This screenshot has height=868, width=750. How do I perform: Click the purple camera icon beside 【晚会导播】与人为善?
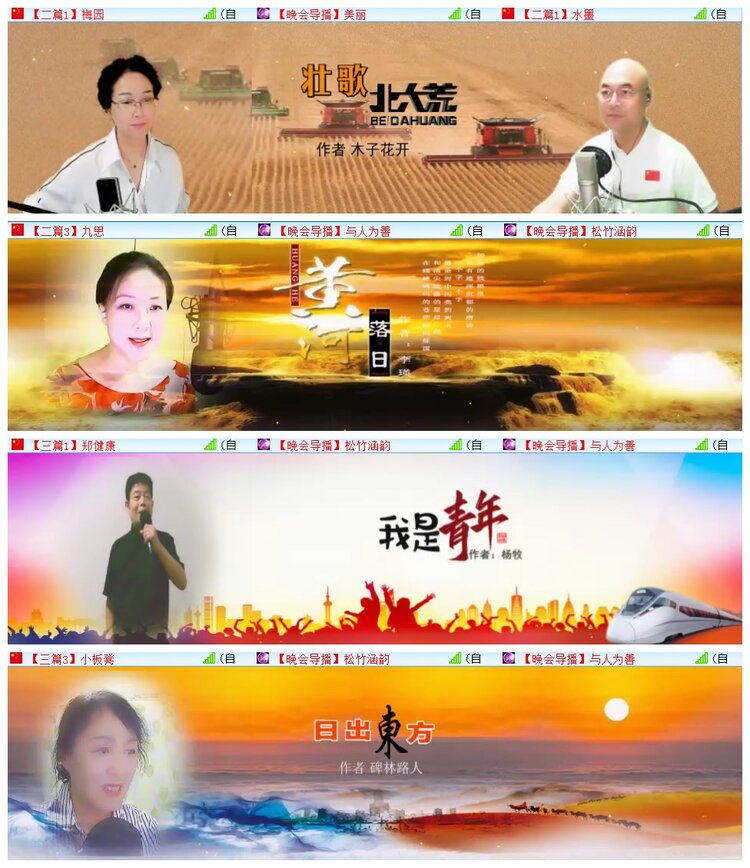click(262, 230)
